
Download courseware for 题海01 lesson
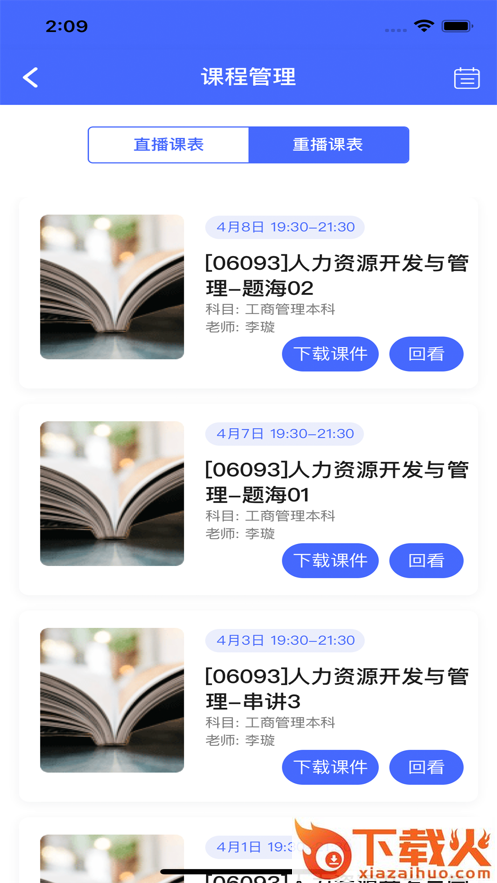(330, 561)
